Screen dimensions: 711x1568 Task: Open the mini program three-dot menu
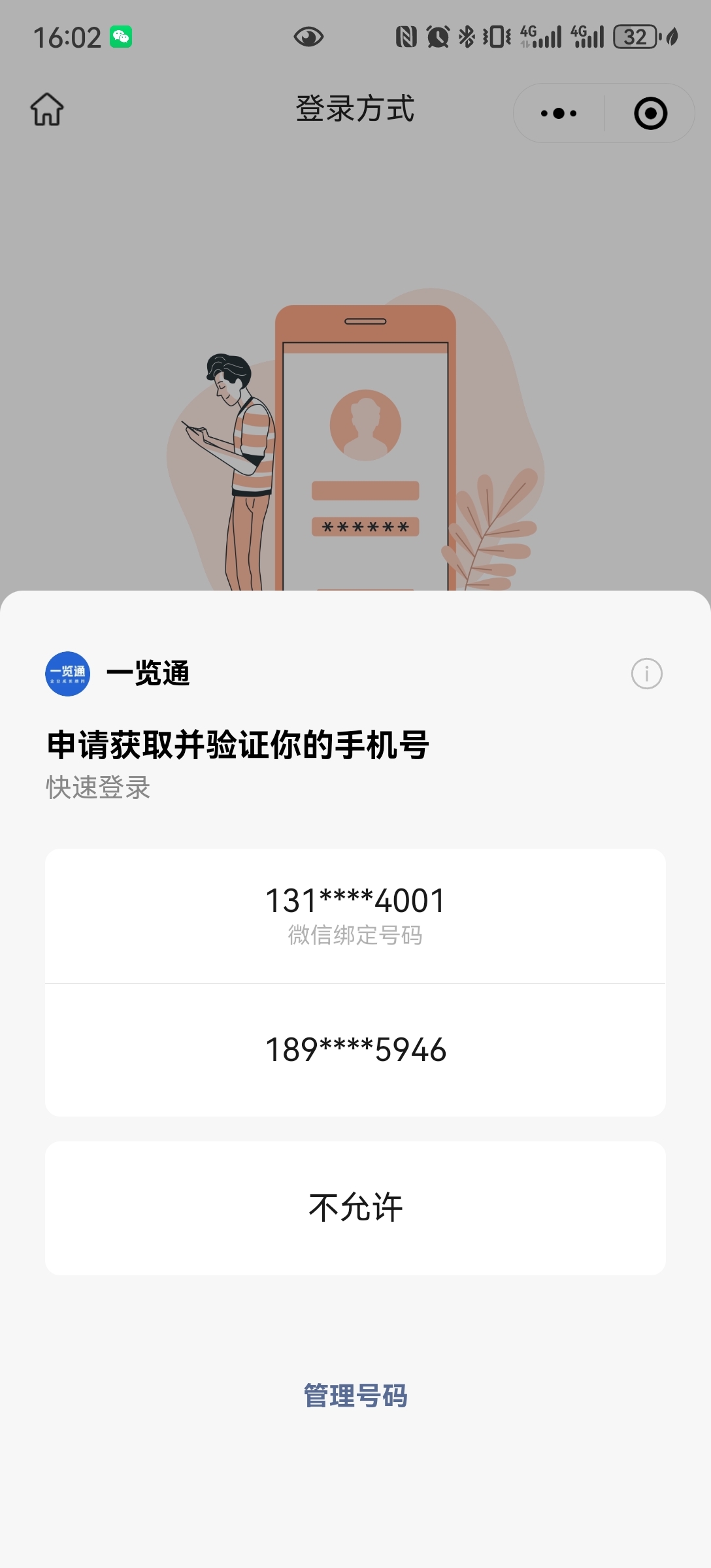click(x=559, y=113)
